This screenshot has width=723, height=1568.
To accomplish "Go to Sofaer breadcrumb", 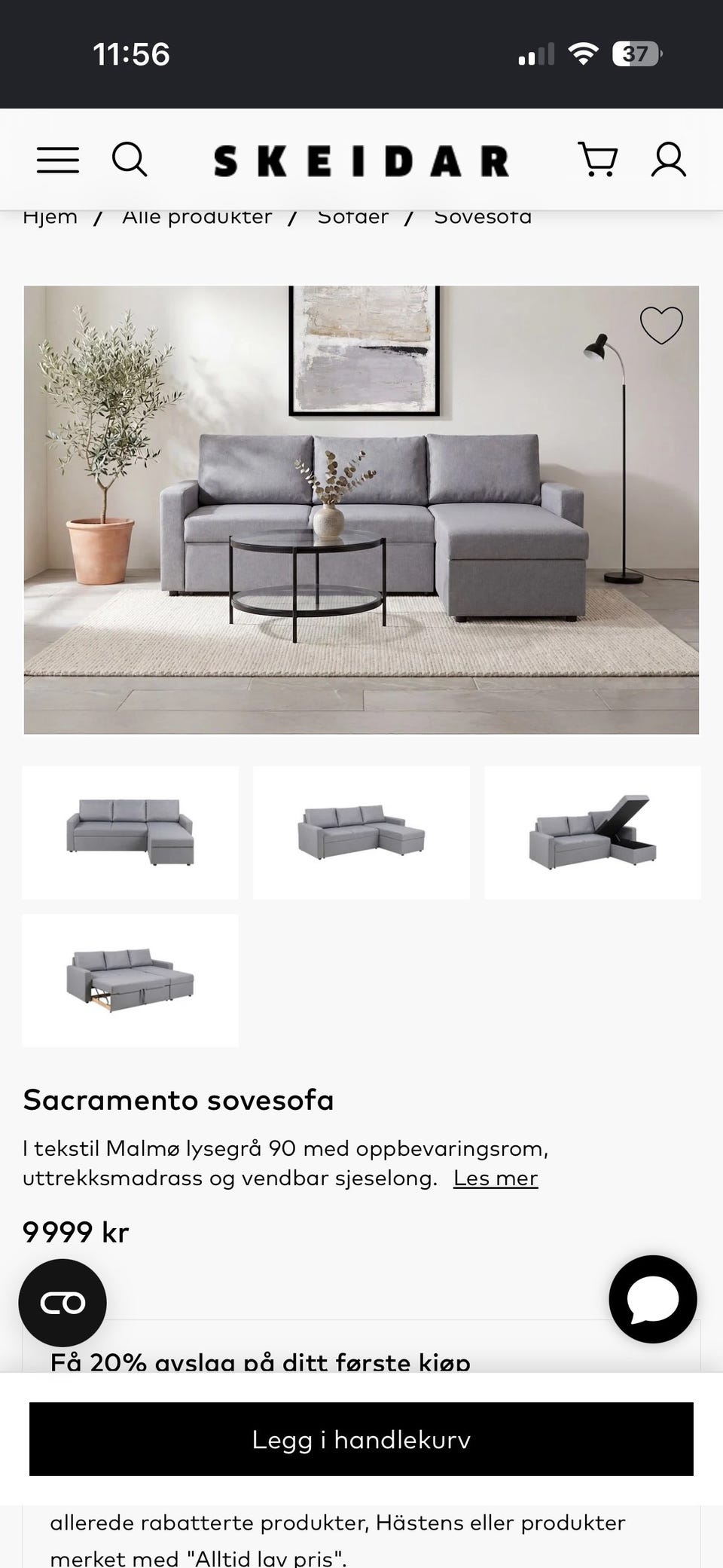I will 353,217.
